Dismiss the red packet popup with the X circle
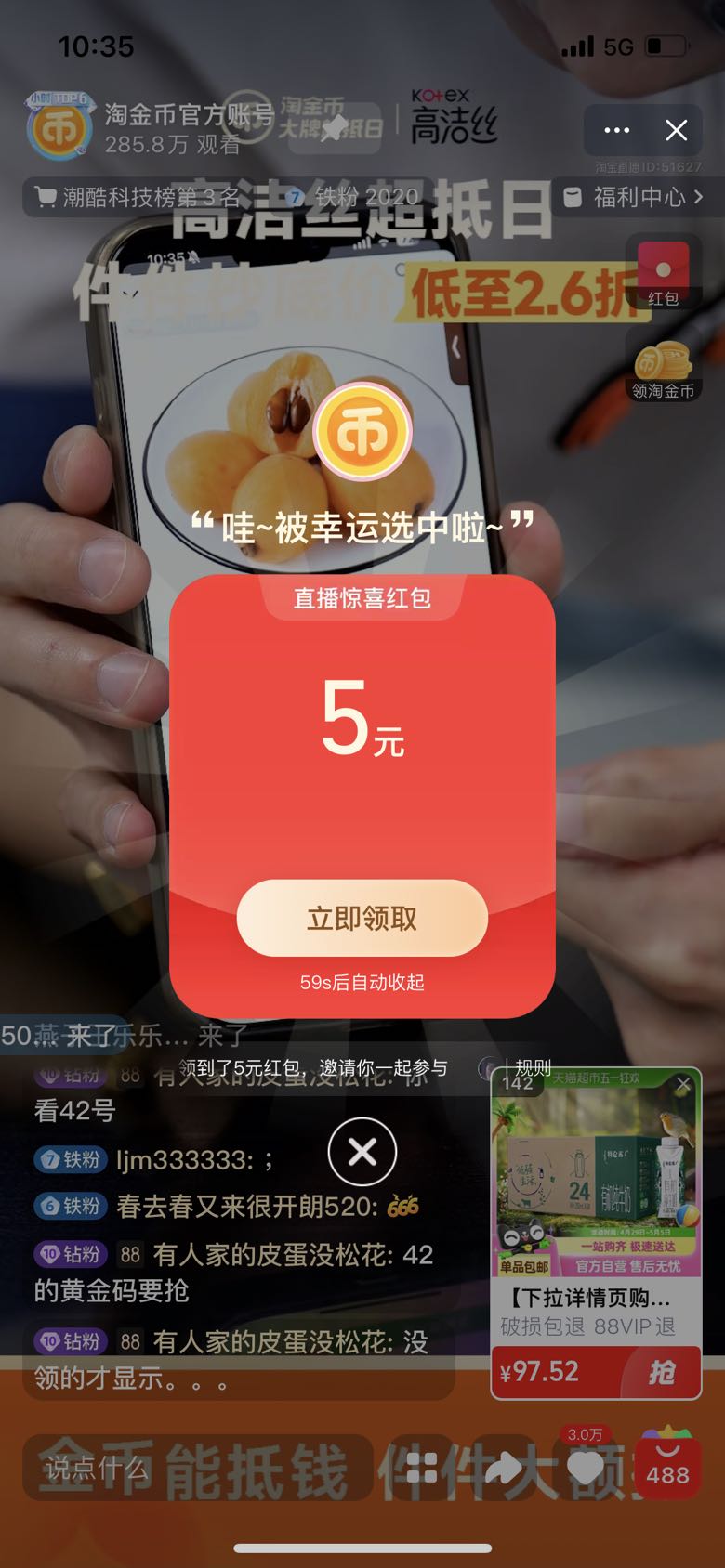Image resolution: width=725 pixels, height=1568 pixels. click(x=362, y=1152)
